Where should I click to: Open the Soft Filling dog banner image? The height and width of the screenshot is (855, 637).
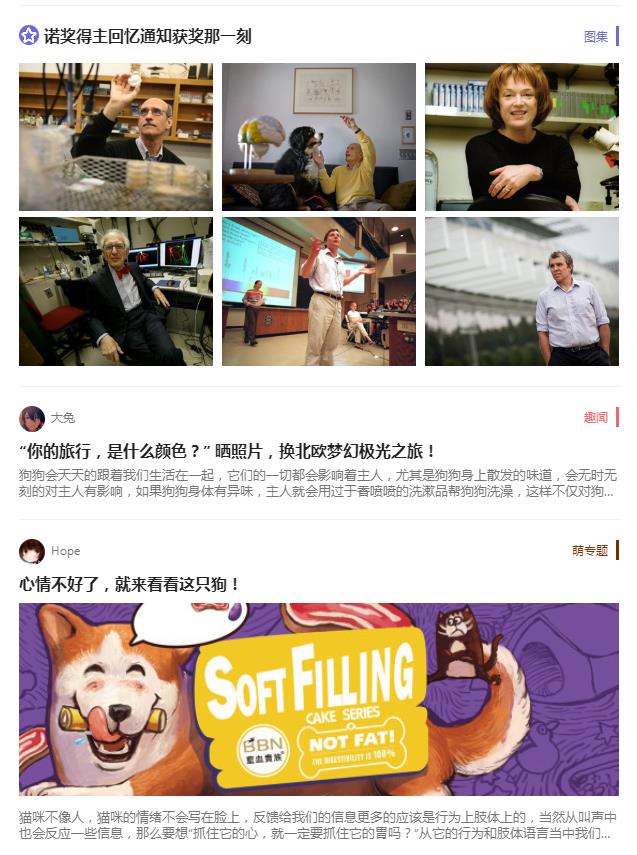pyautogui.click(x=318, y=698)
